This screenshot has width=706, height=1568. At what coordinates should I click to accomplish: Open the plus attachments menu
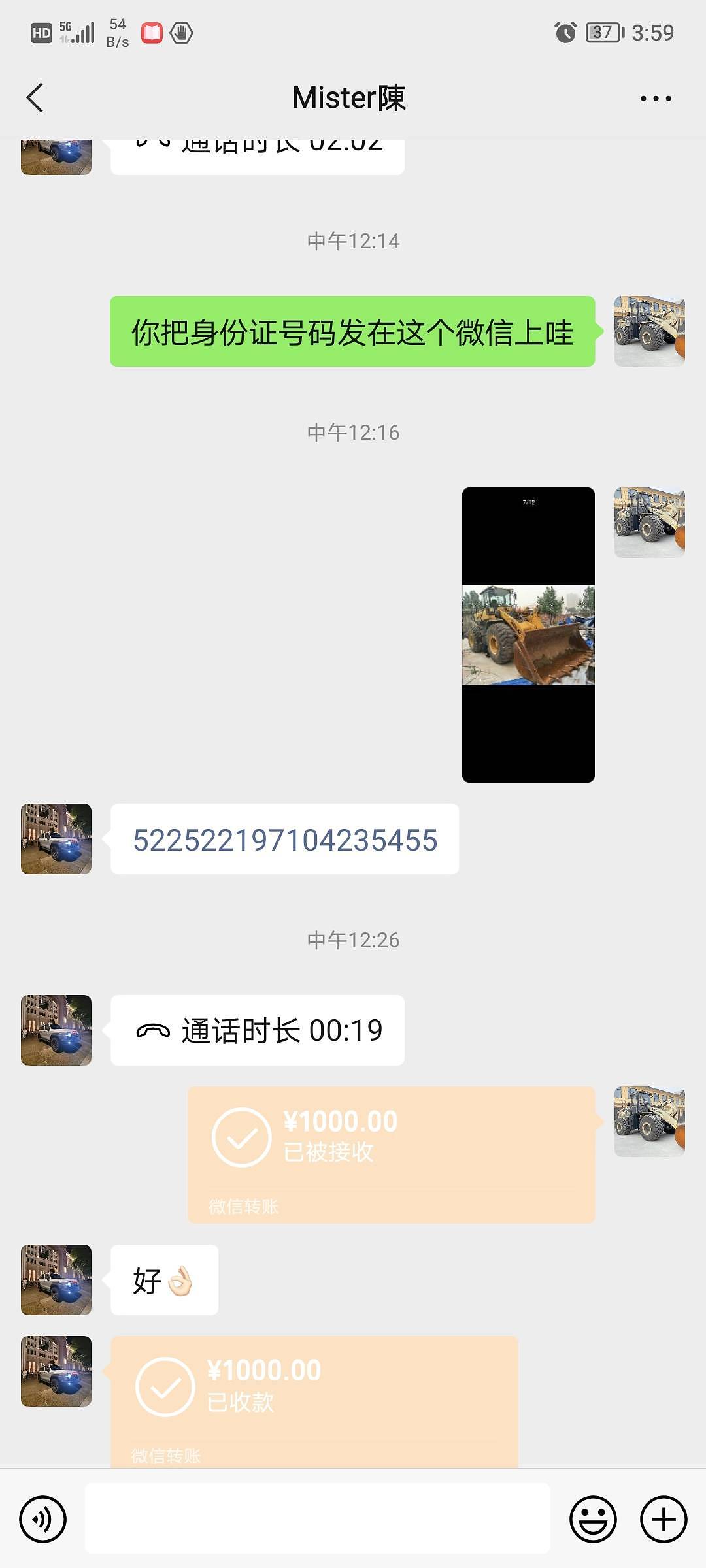pos(663,1519)
